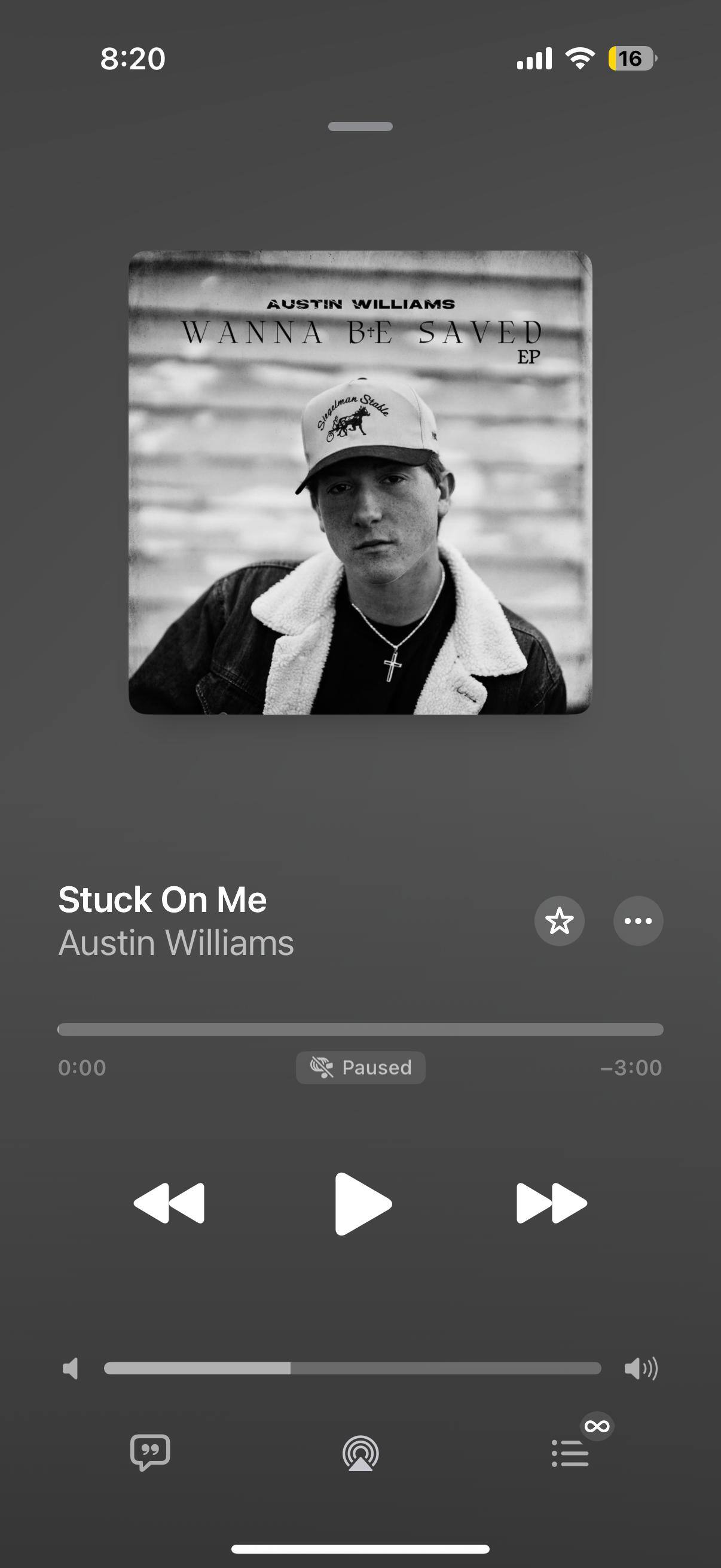Tap the grabber handle to close the player
The height and width of the screenshot is (1568, 721).
click(360, 127)
